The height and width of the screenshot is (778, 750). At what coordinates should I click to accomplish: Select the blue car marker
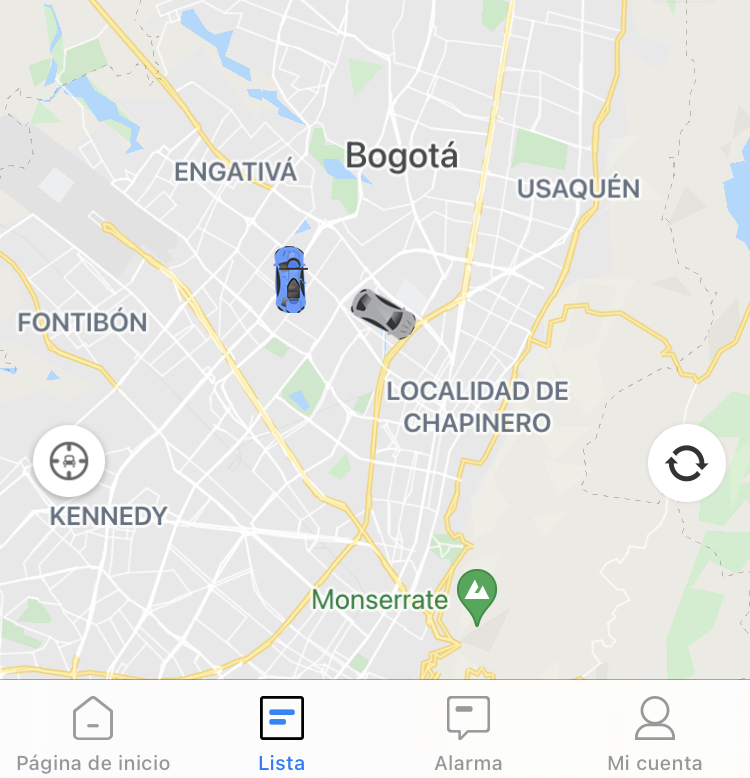click(x=290, y=280)
